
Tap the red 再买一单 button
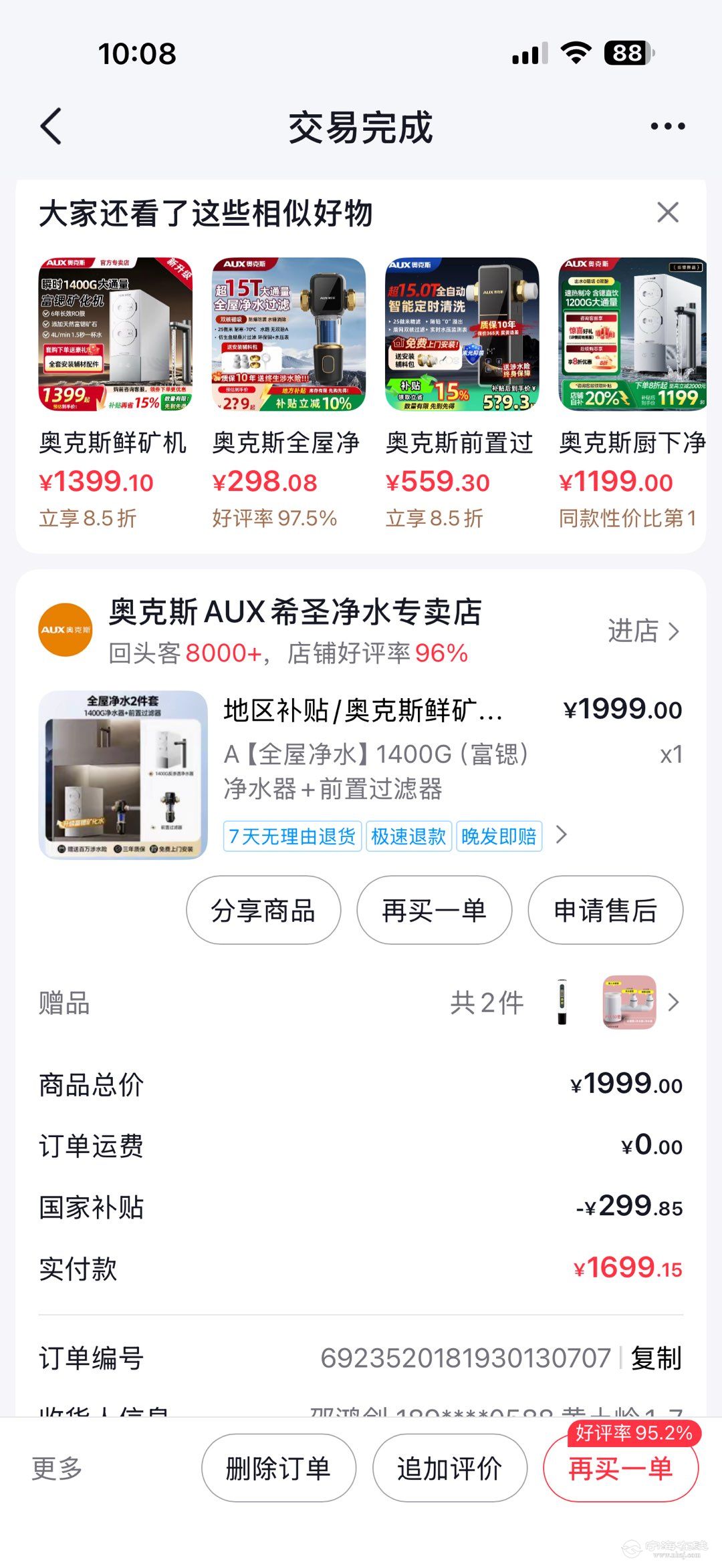(x=620, y=1470)
